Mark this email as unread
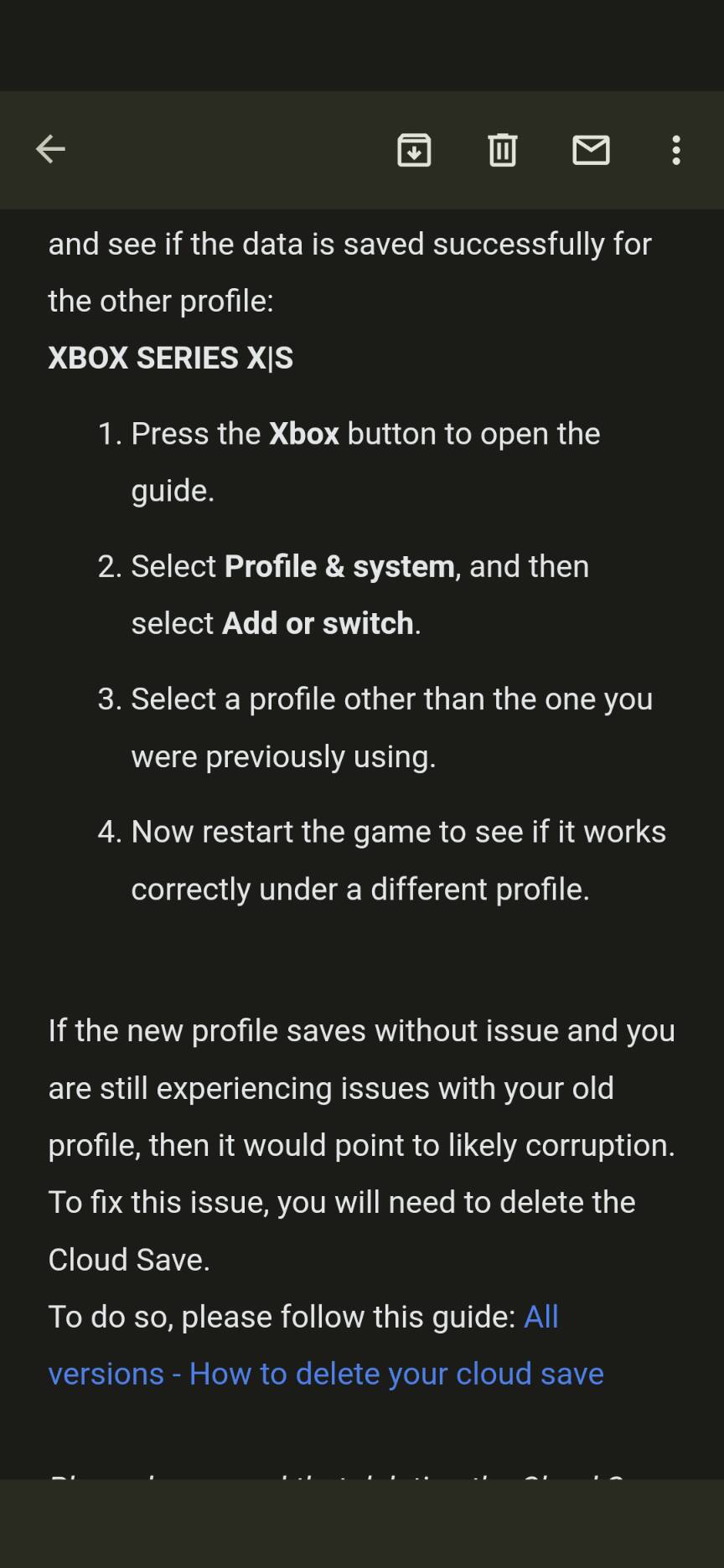This screenshot has width=724, height=1568. pos(591,150)
